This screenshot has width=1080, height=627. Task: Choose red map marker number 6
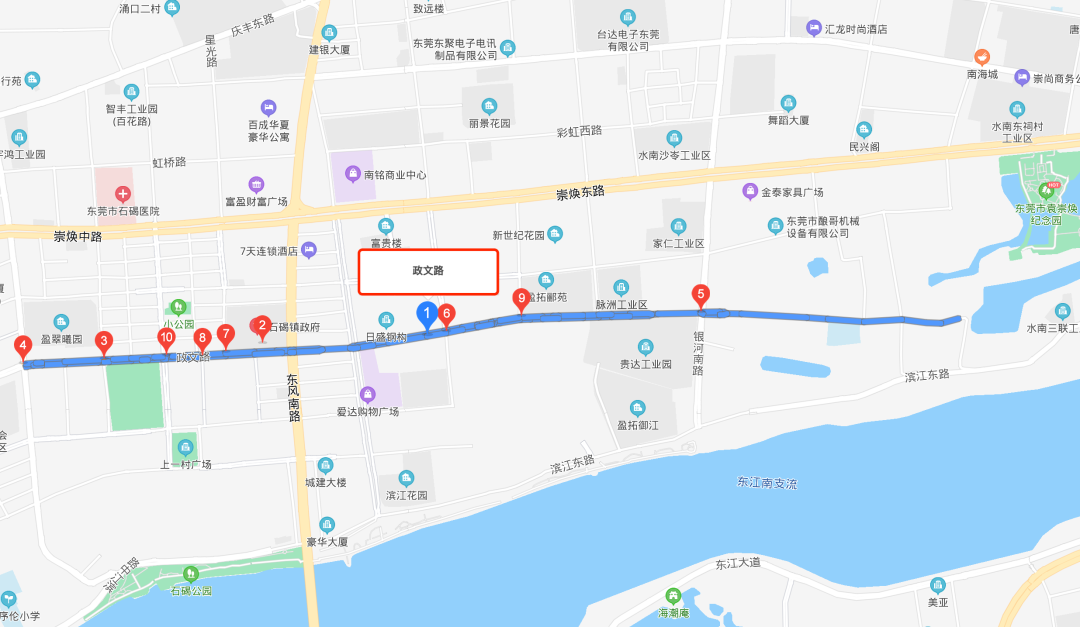click(x=447, y=313)
